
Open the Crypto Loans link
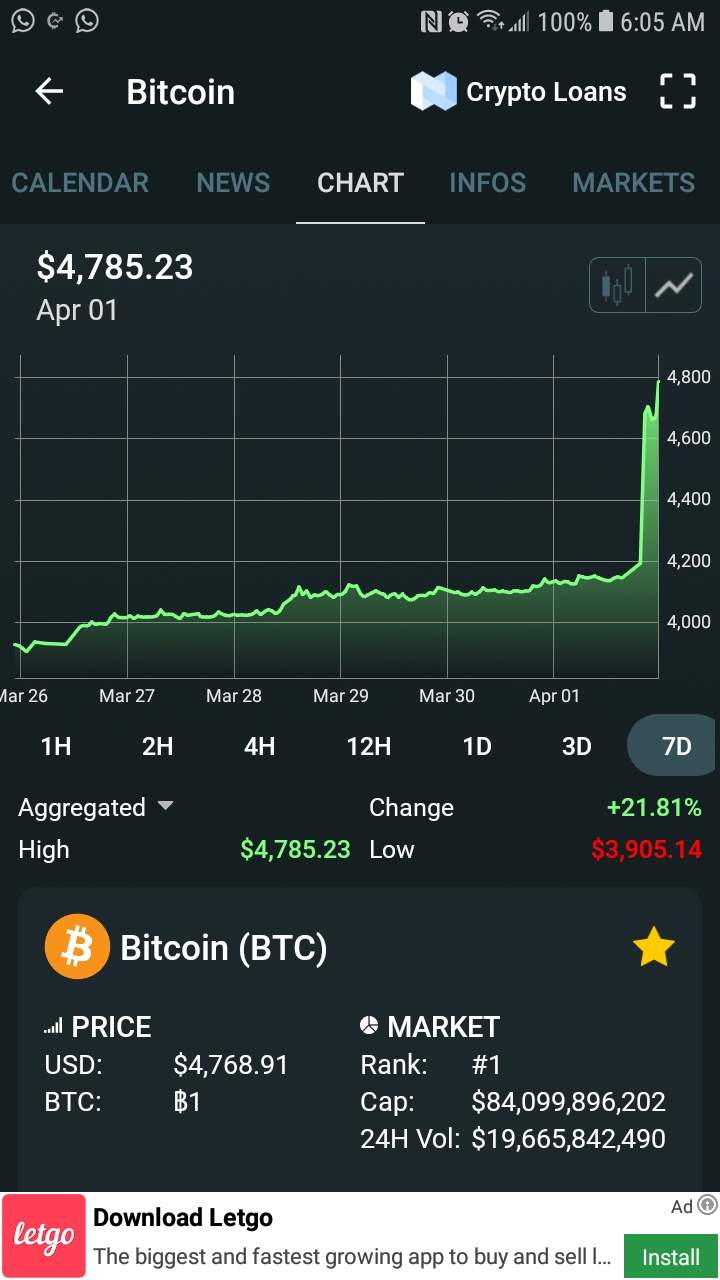518,92
